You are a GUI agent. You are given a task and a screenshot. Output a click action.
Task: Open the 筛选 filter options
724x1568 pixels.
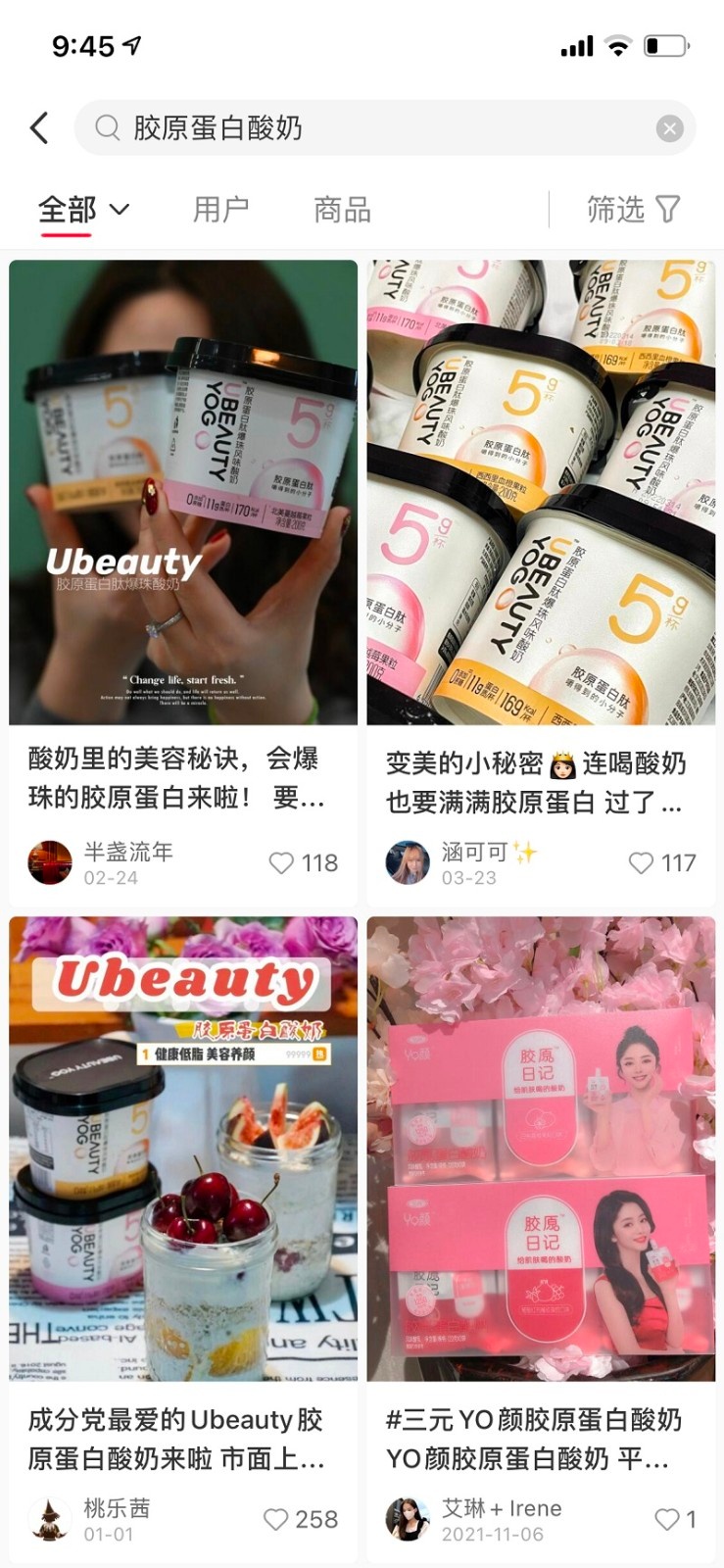coord(632,209)
